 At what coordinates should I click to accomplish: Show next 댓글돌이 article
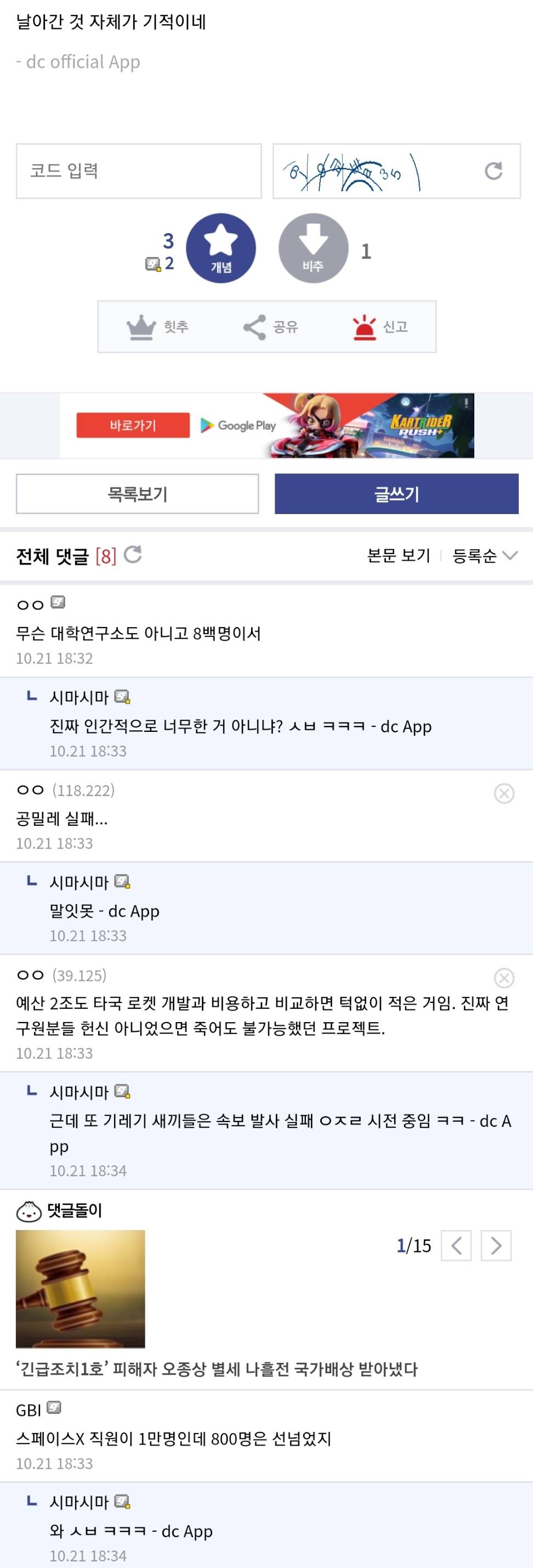pyautogui.click(x=495, y=1245)
